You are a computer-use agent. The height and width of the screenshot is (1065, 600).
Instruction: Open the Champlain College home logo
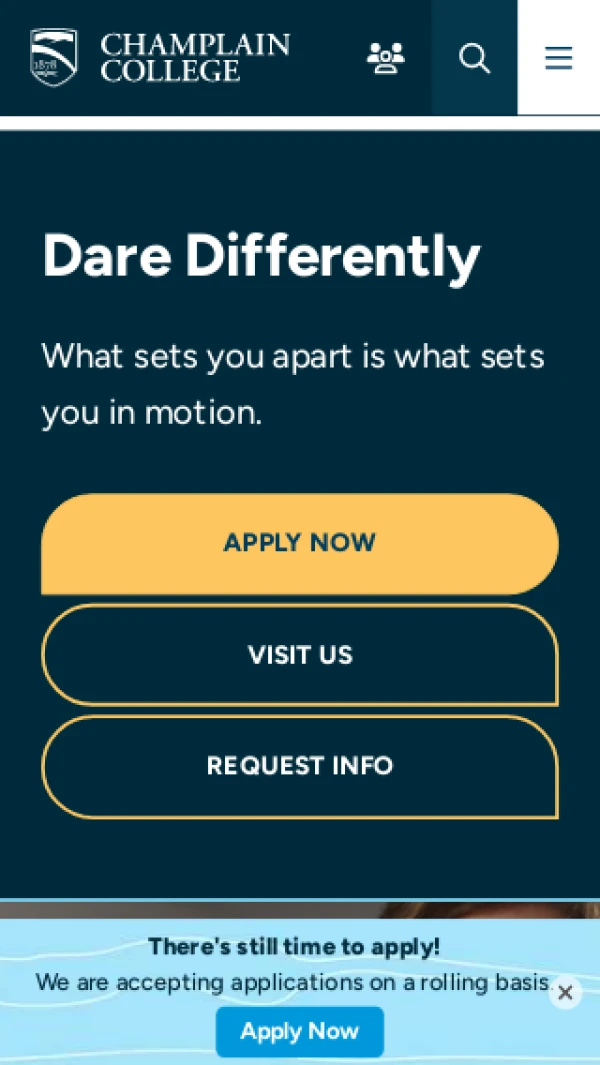coord(160,57)
